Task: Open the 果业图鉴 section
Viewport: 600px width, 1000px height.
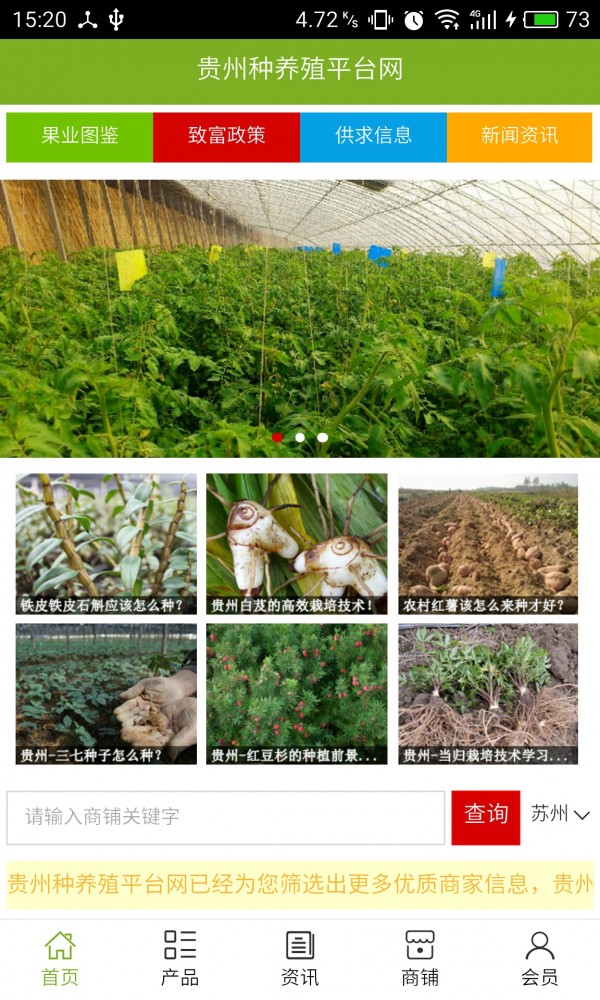Action: (80, 137)
